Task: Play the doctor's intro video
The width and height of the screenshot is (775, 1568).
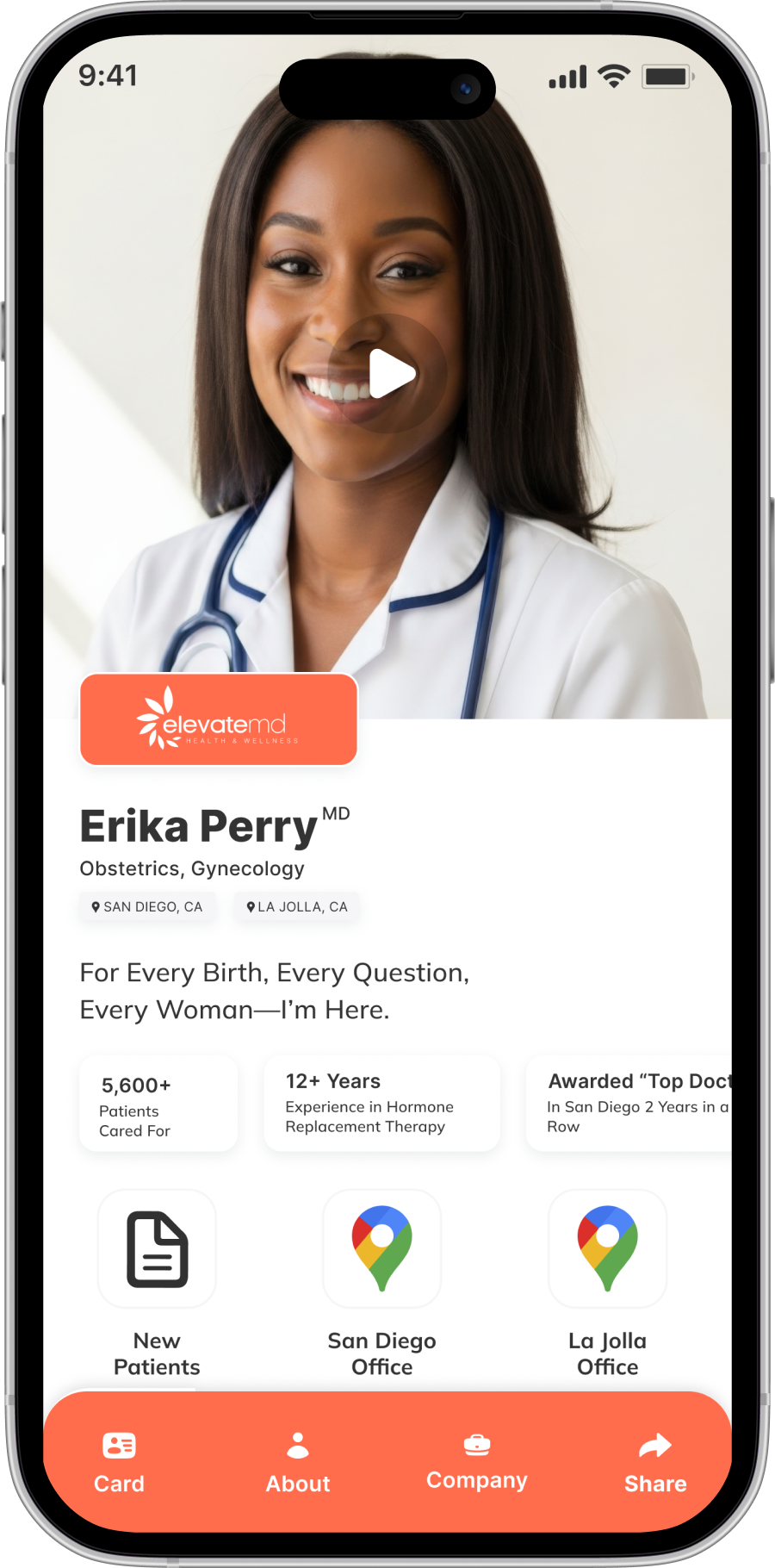Action: (x=388, y=374)
